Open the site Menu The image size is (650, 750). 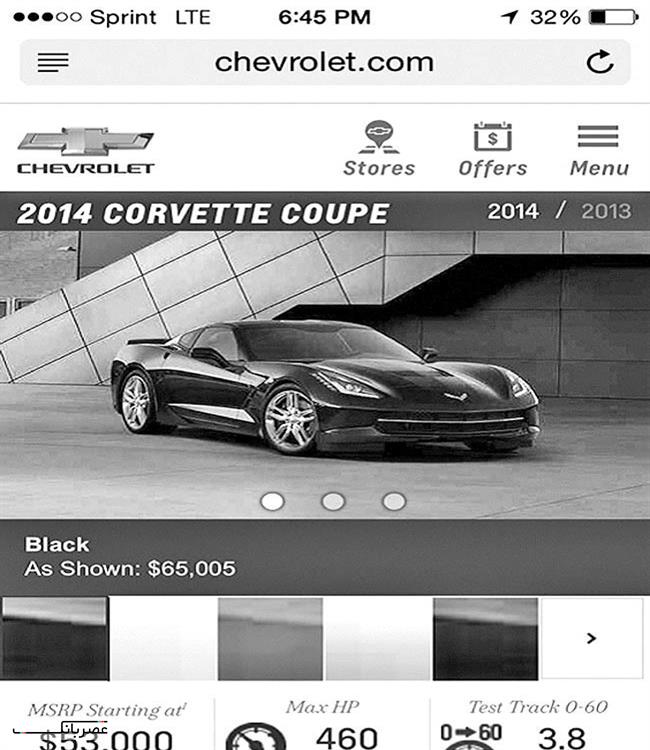(x=599, y=150)
